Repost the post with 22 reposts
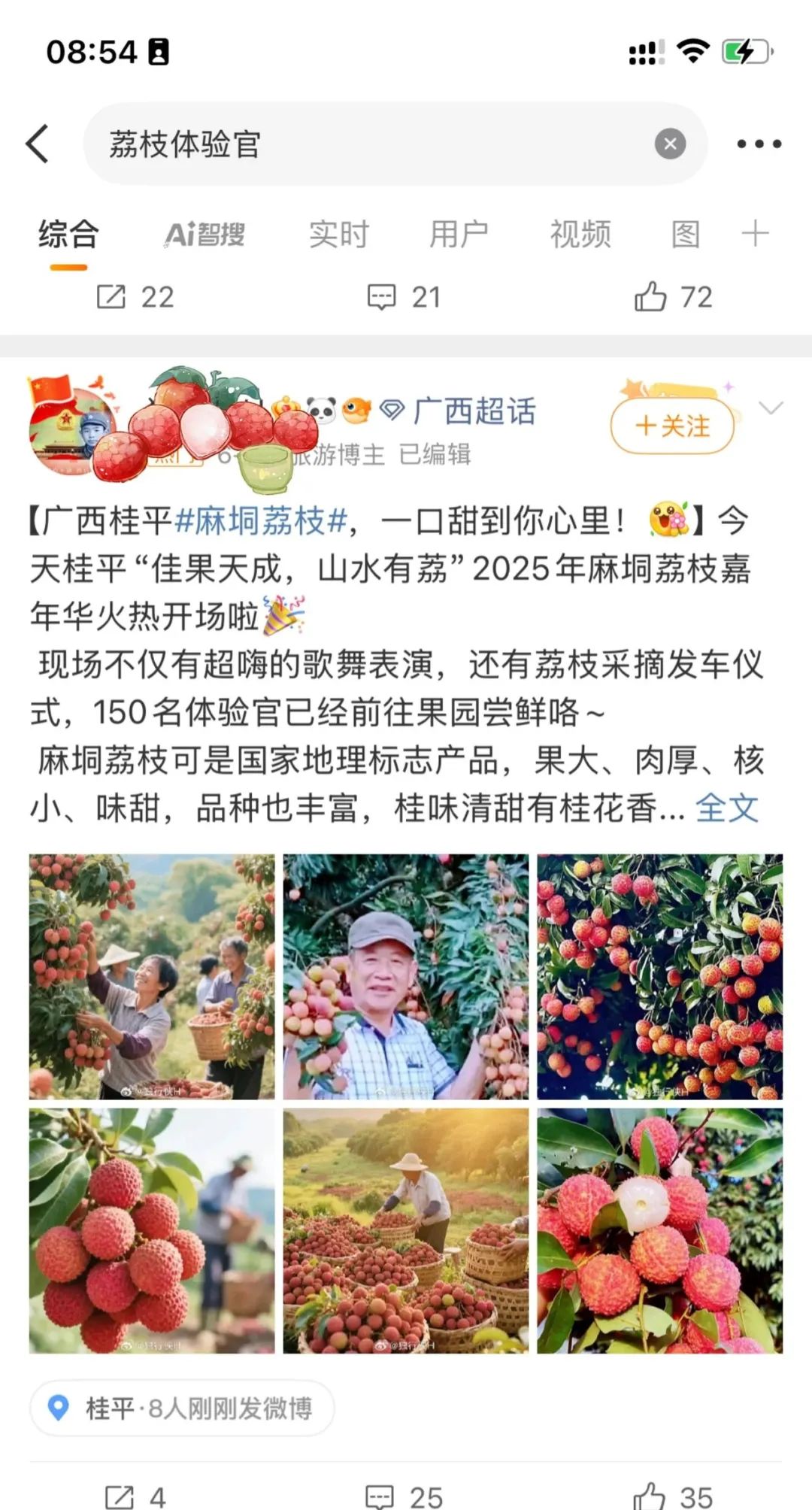This screenshot has height=1510, width=812. (135, 297)
